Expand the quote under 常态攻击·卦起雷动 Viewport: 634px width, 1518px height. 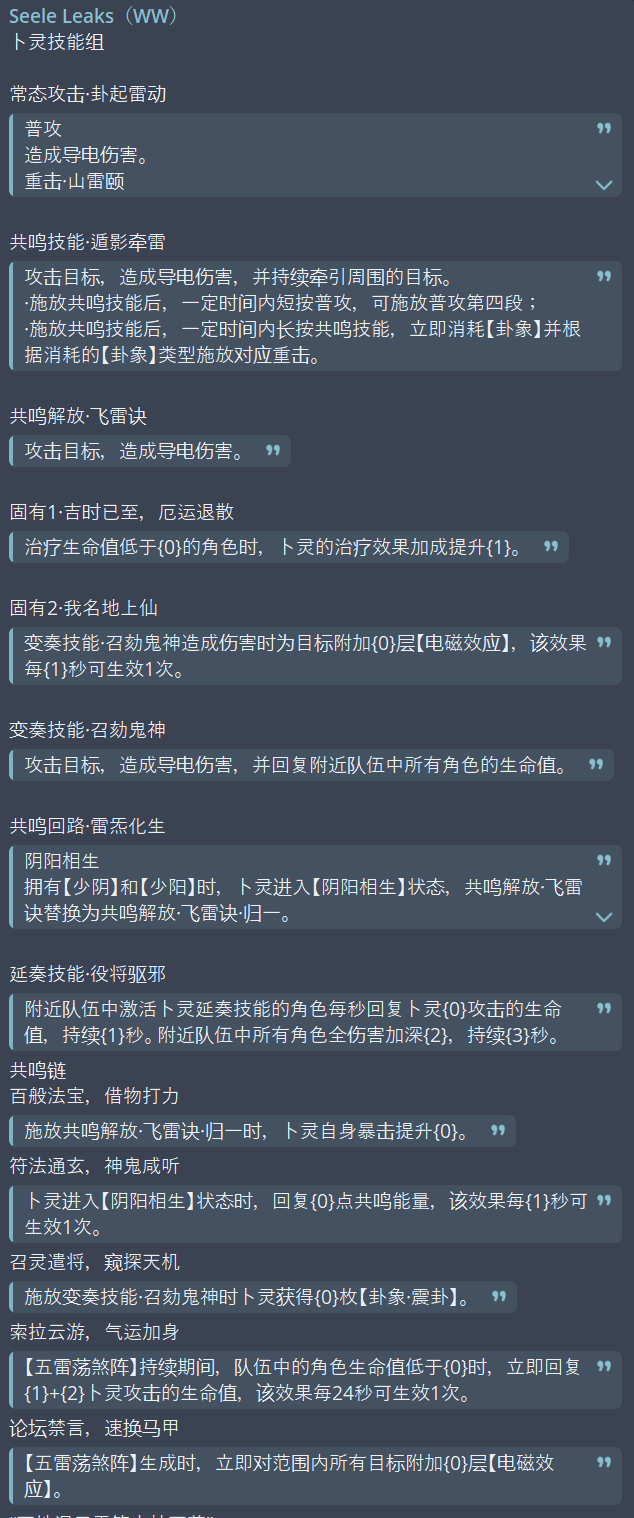pyautogui.click(x=603, y=184)
